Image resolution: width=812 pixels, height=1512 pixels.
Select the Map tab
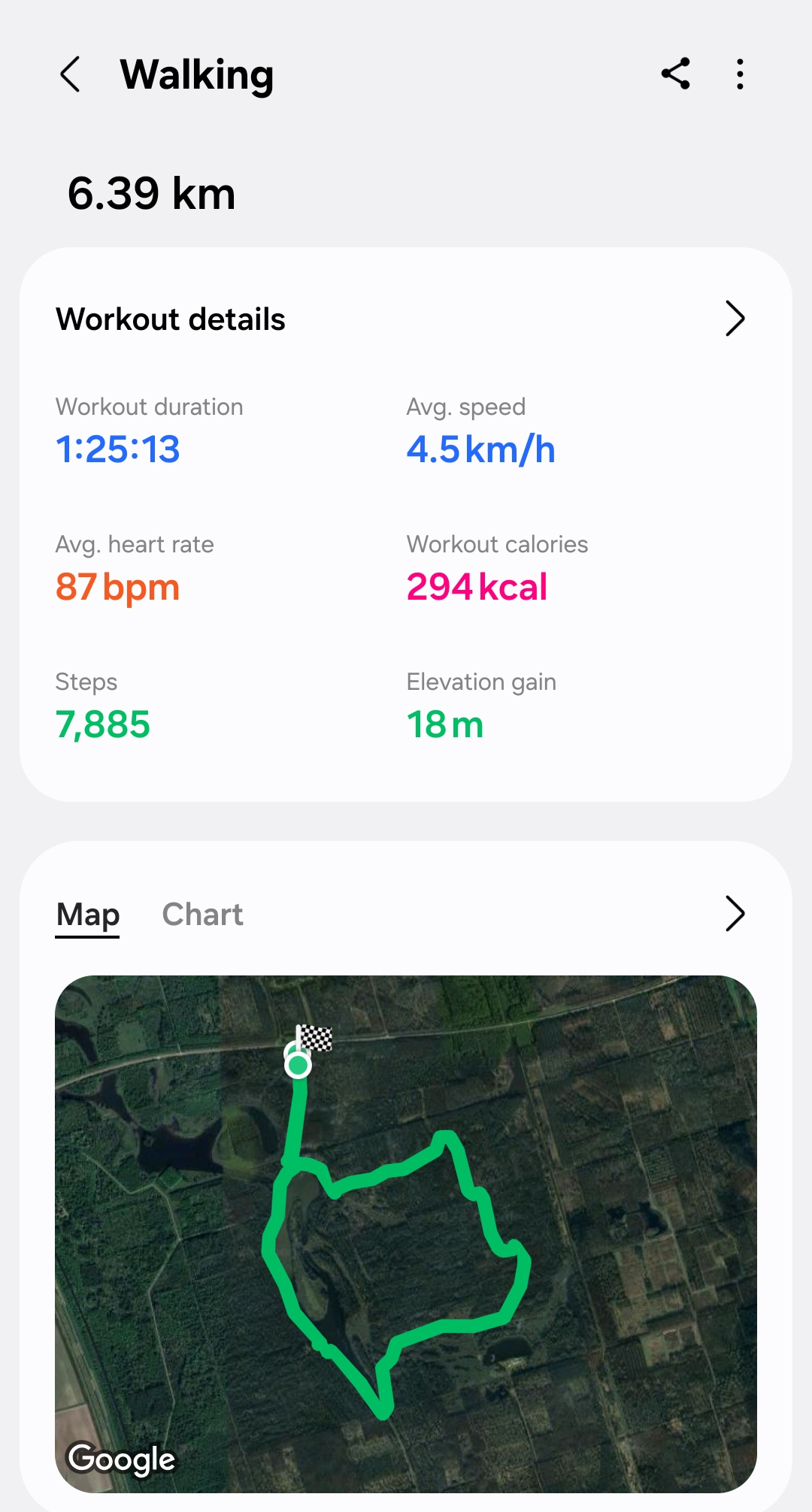coord(88,915)
